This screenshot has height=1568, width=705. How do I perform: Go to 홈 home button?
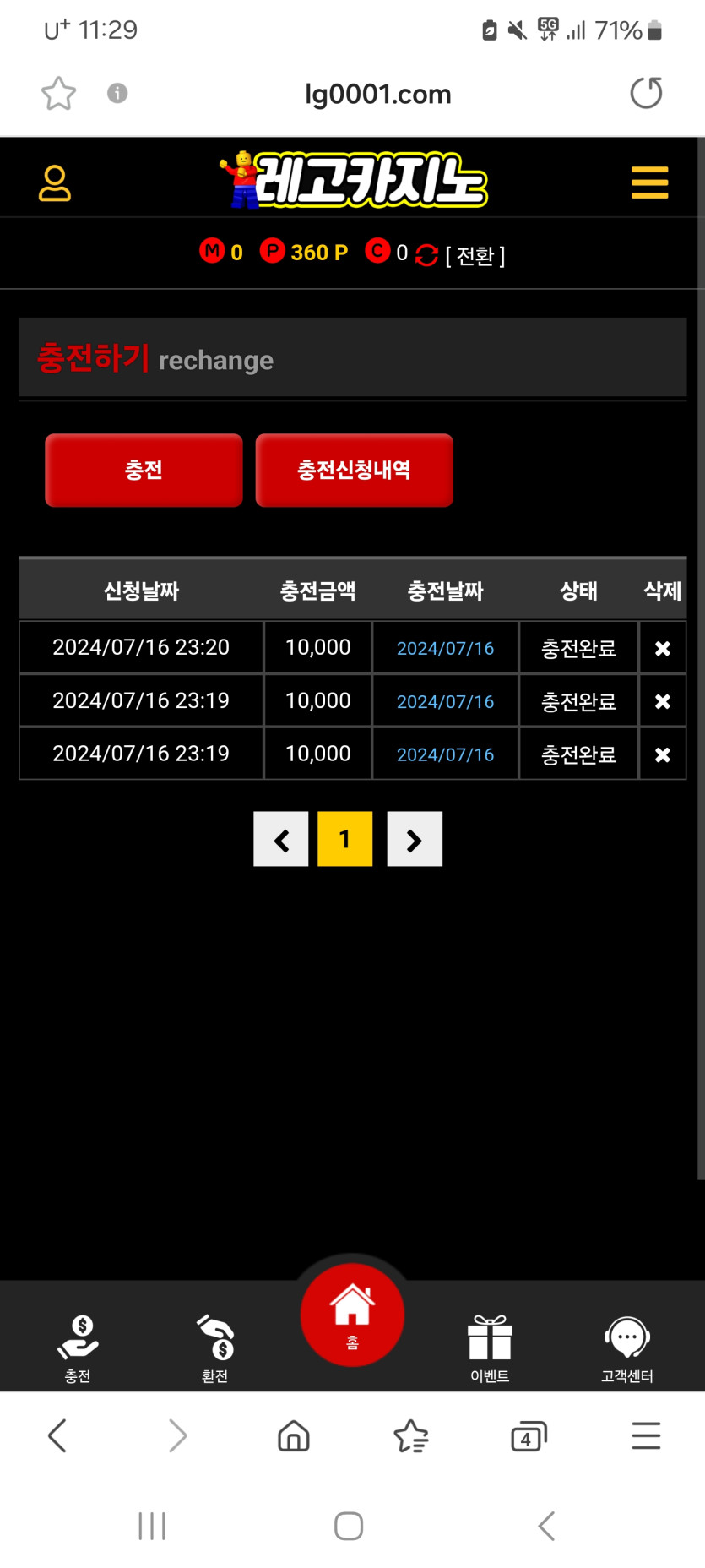[352, 1315]
